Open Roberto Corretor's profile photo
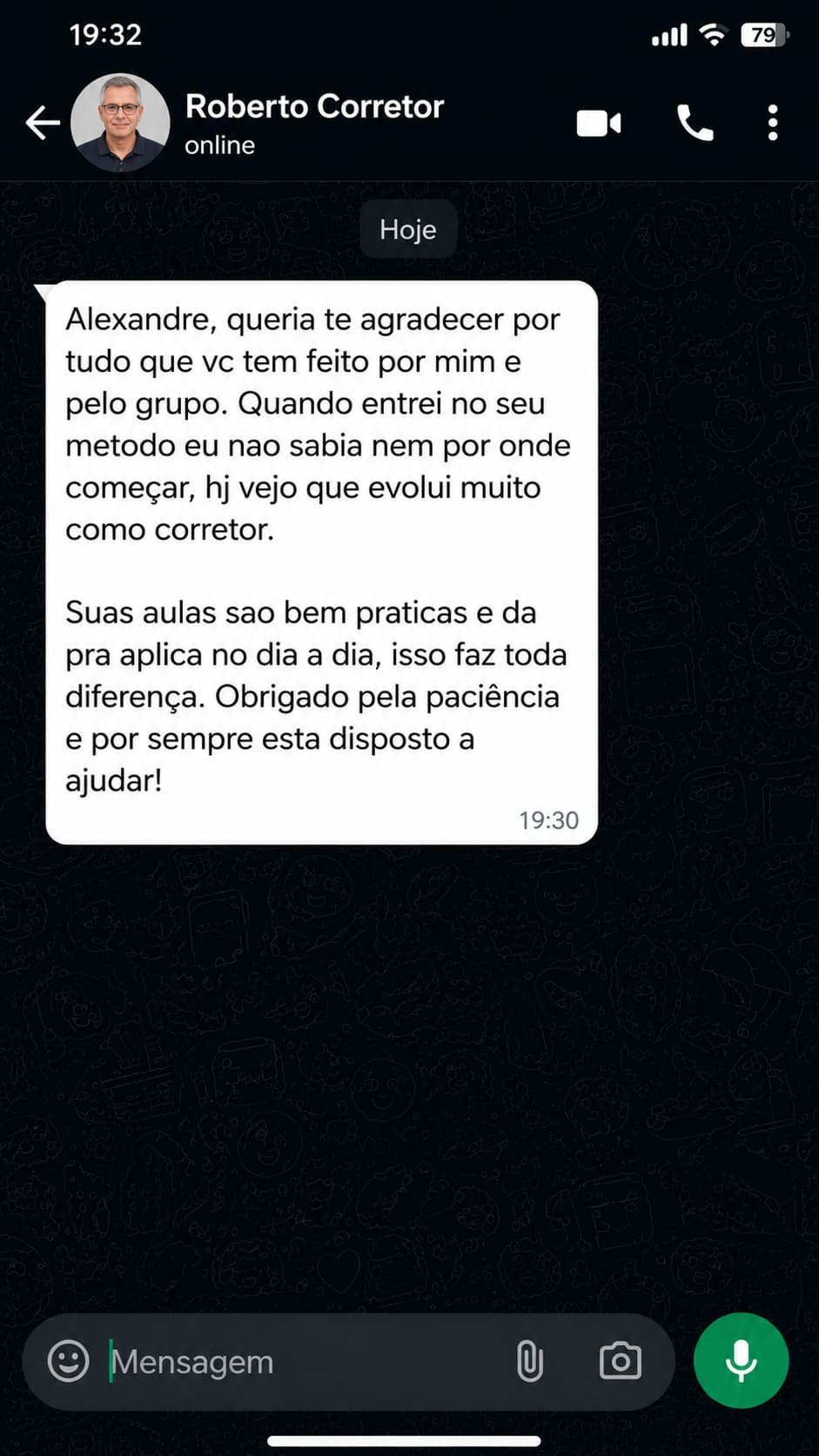 tap(120, 123)
